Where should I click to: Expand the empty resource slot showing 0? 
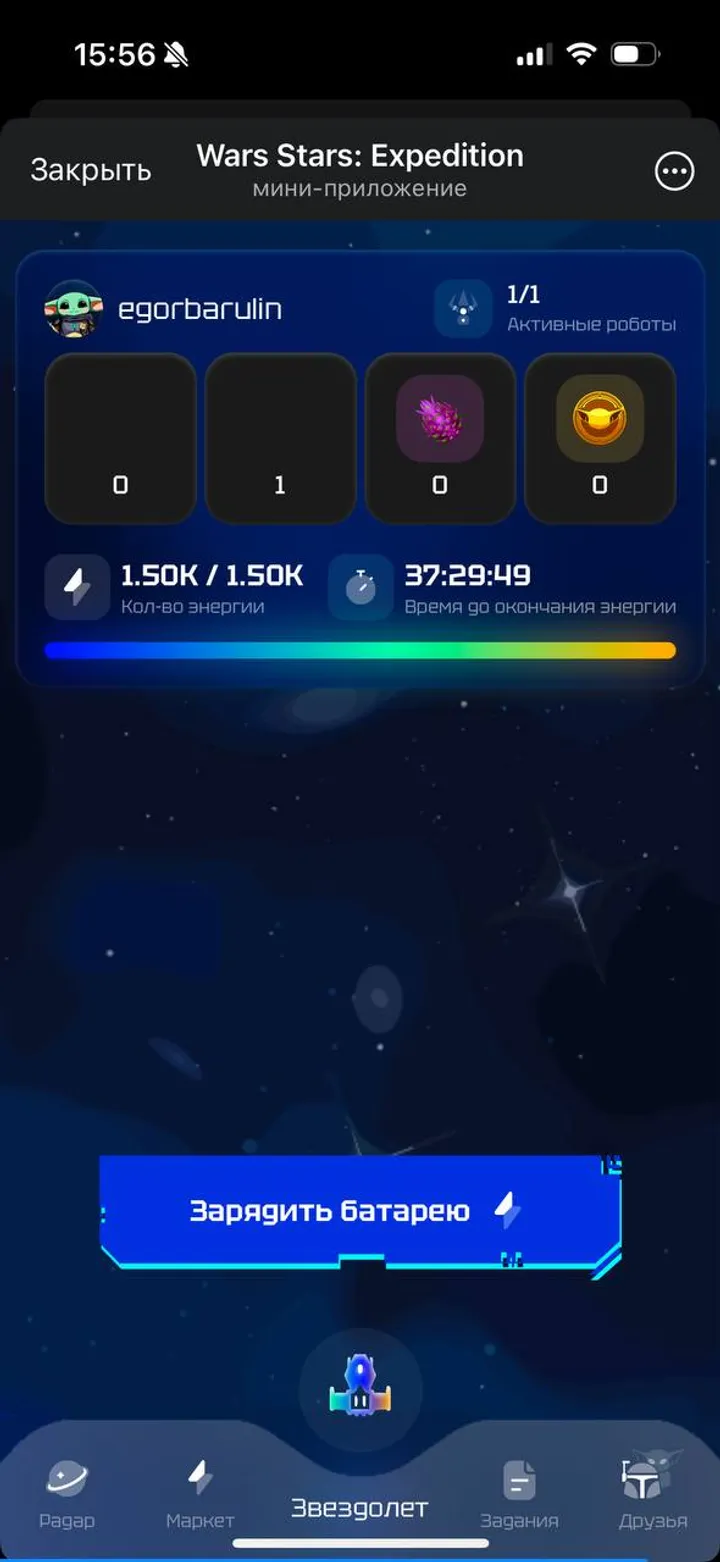pyautogui.click(x=120, y=438)
